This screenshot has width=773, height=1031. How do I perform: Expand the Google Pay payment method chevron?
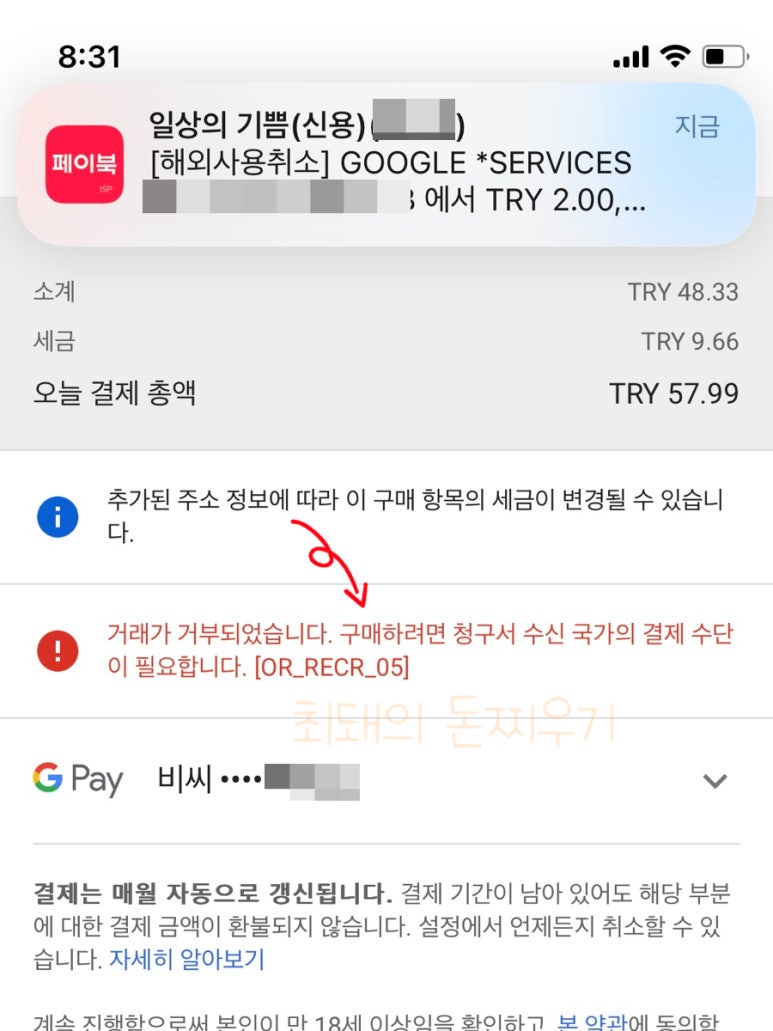[x=714, y=781]
